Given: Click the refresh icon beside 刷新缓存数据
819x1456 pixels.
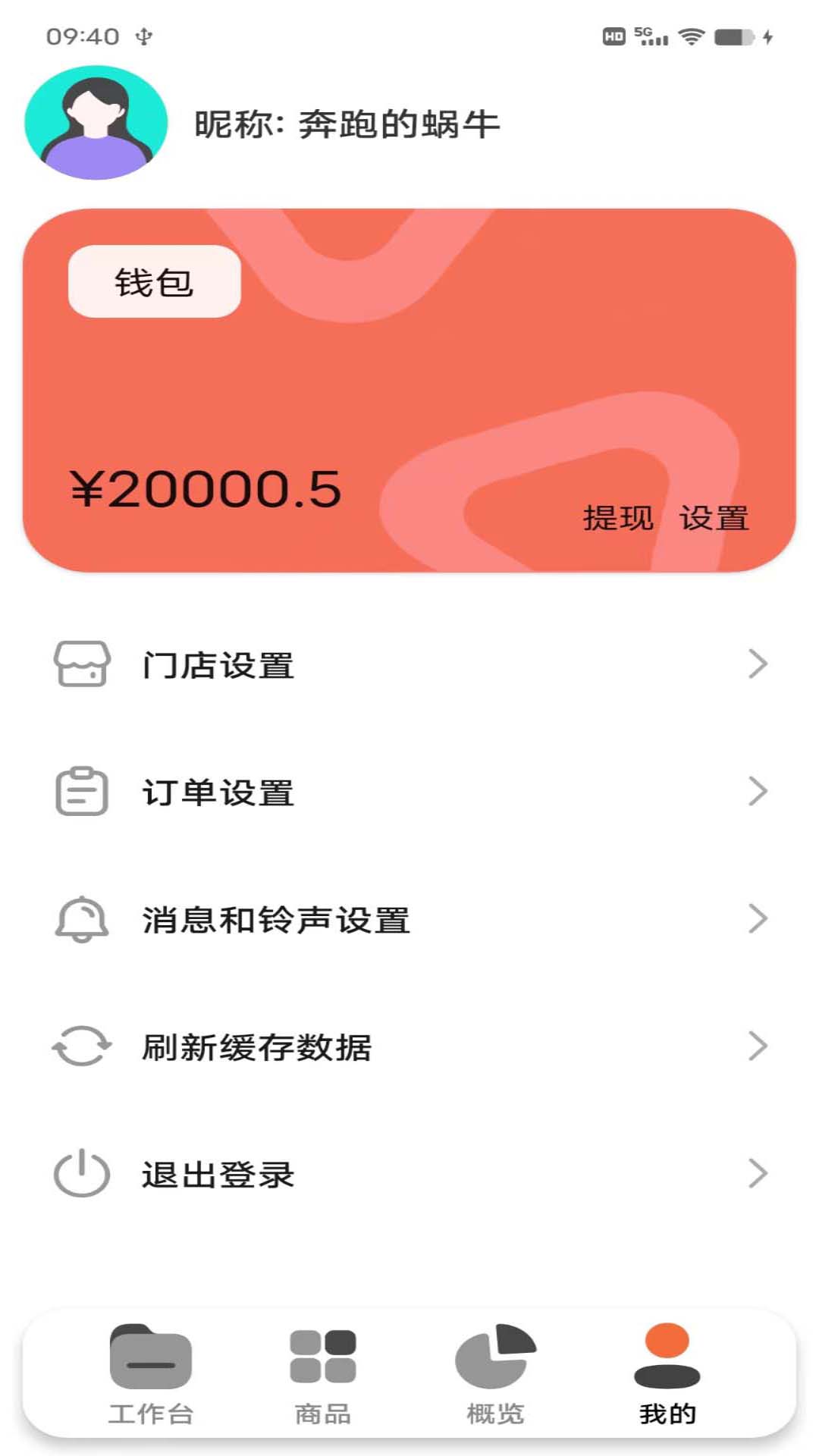Looking at the screenshot, I should point(82,1046).
